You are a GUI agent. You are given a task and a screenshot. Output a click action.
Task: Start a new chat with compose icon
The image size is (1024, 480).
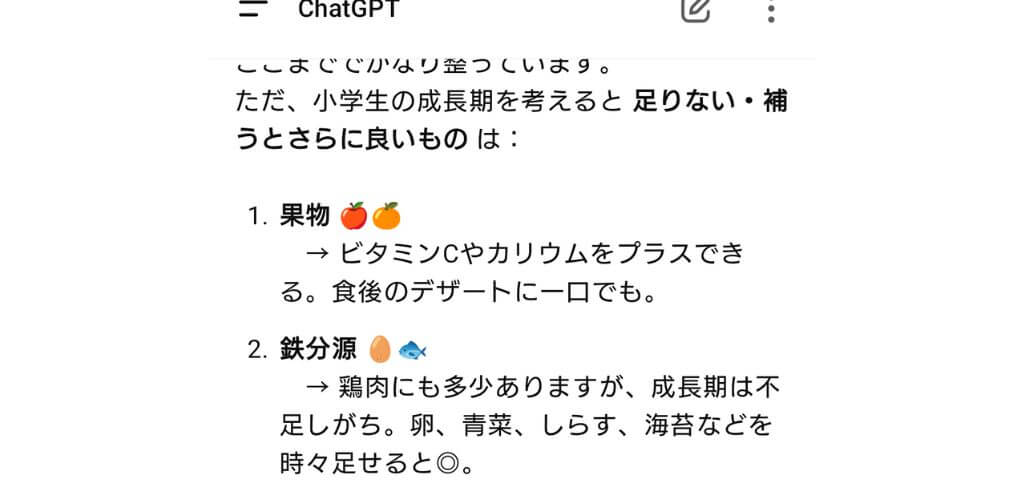click(695, 10)
